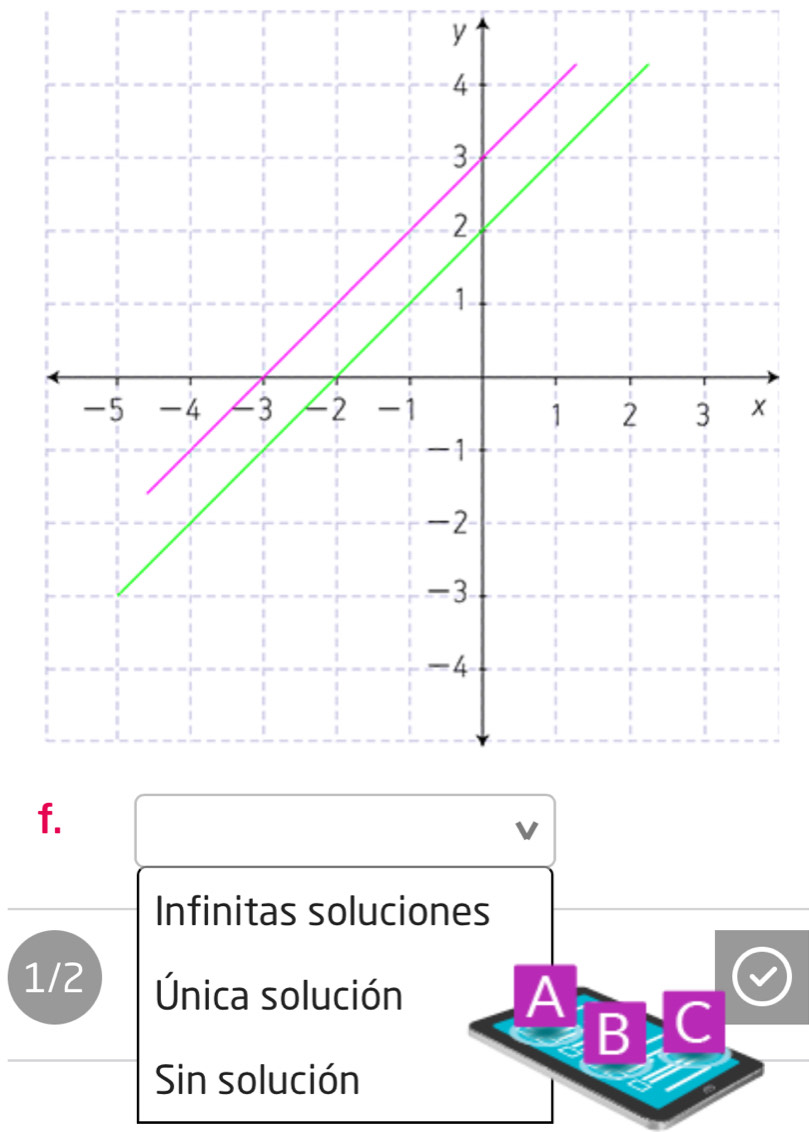Choose Única solución from the list
809x1132 pixels.
280,996
